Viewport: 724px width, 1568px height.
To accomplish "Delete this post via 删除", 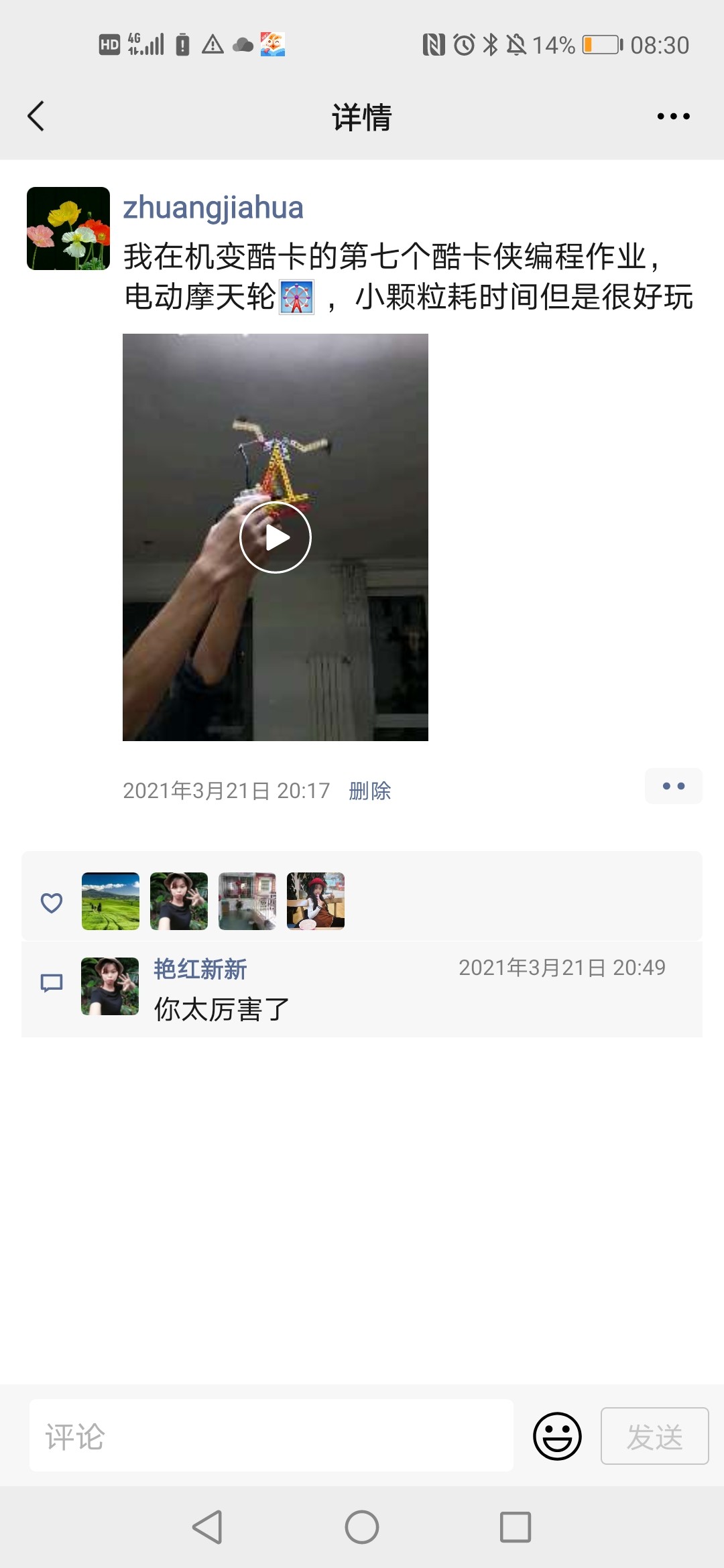I will (369, 791).
